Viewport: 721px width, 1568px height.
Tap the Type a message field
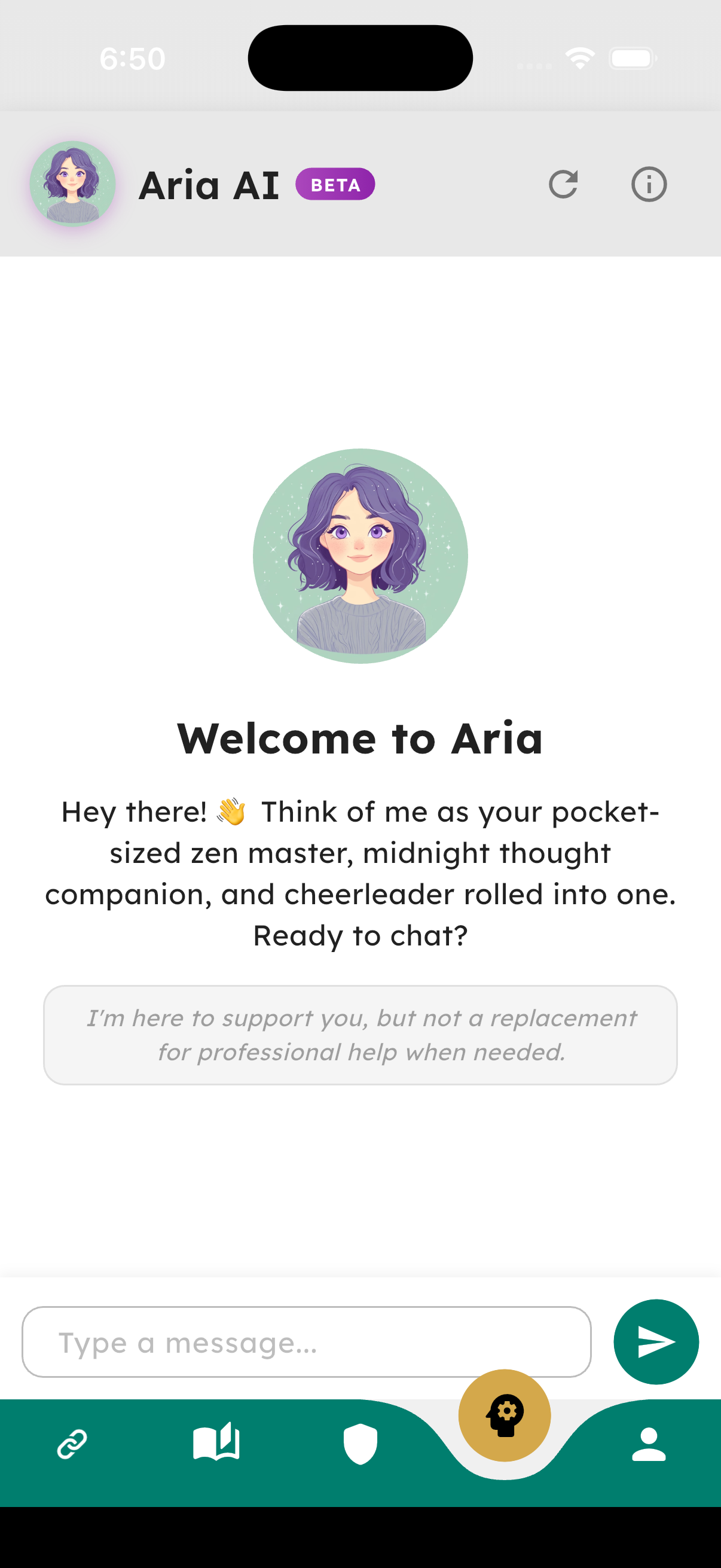306,1341
